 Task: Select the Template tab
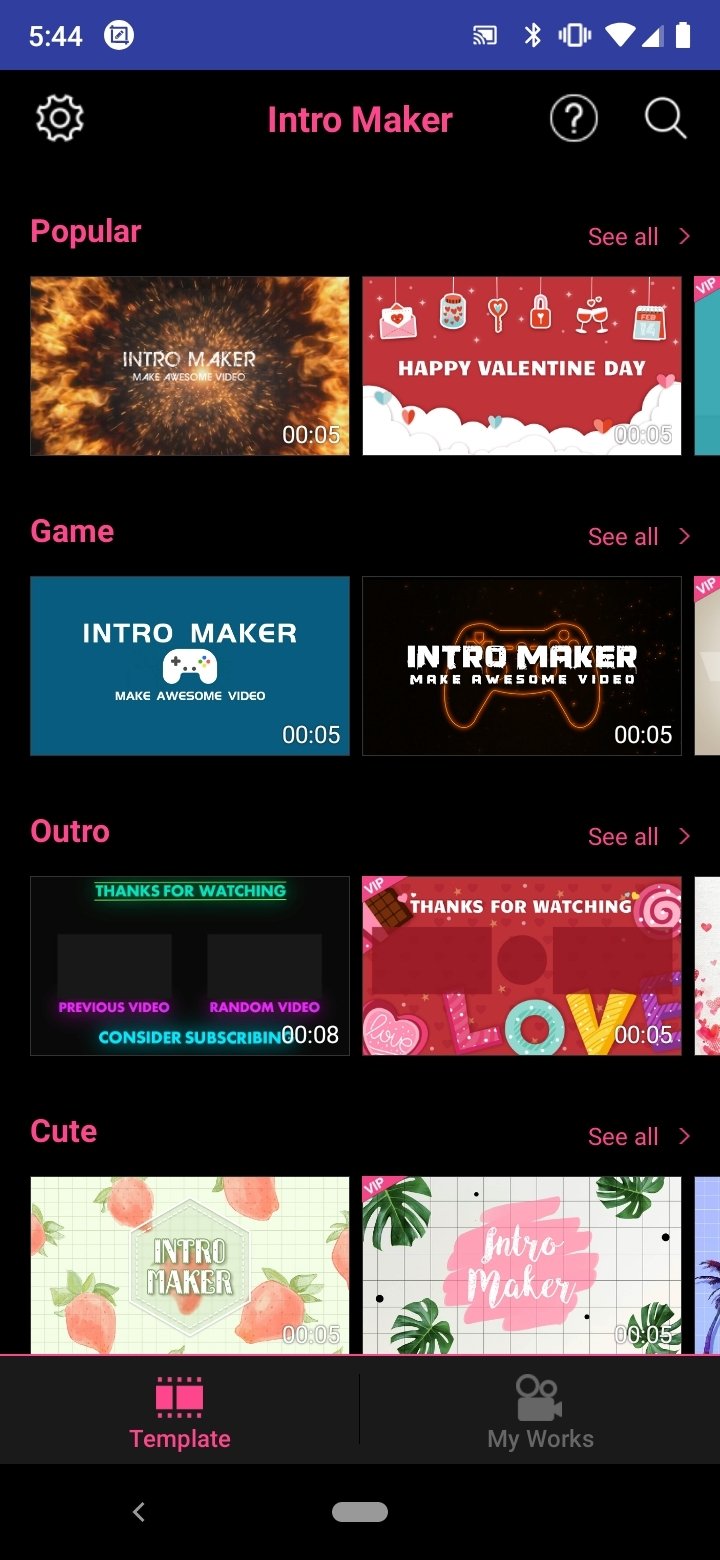point(180,1411)
